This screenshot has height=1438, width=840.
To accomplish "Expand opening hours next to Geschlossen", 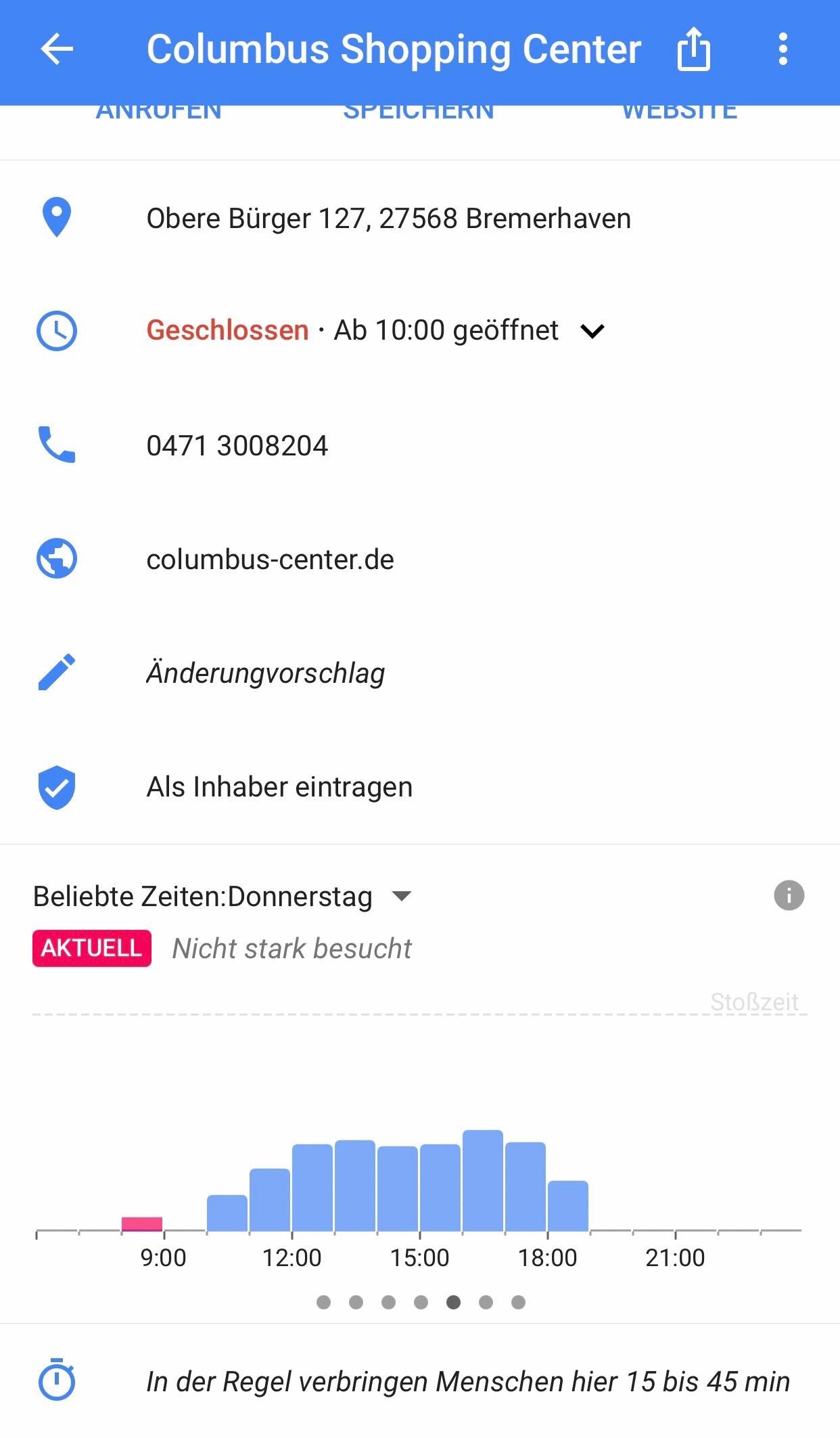I will (x=592, y=331).
